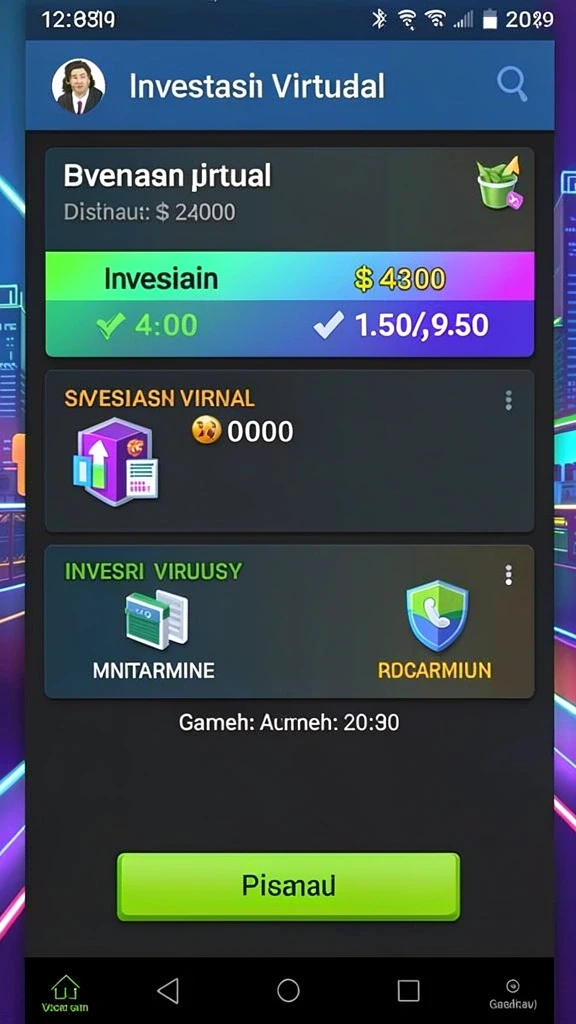Switch to the home tab
The width and height of the screenshot is (576, 1024).
(x=65, y=993)
